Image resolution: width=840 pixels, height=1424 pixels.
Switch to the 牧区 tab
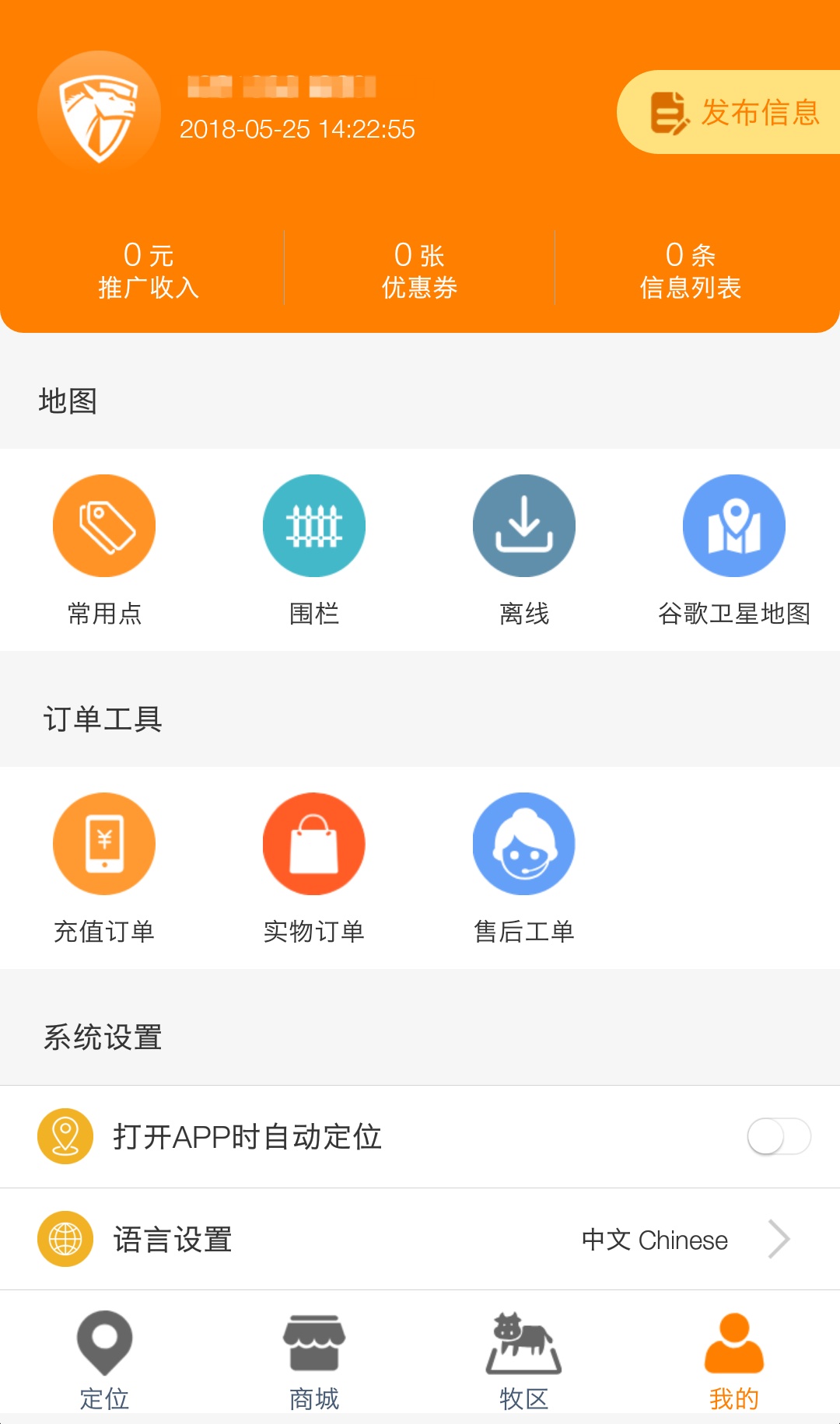[x=524, y=1361]
